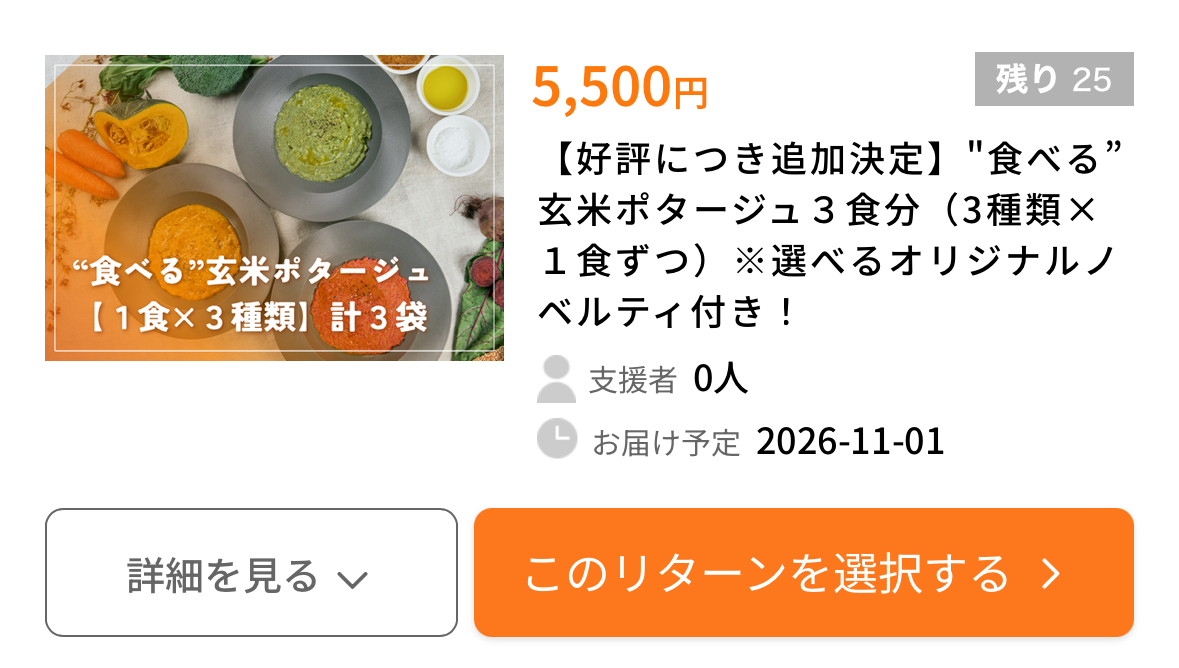
Task: Open the 玄米ポタージュ return image
Action: click(x=274, y=208)
